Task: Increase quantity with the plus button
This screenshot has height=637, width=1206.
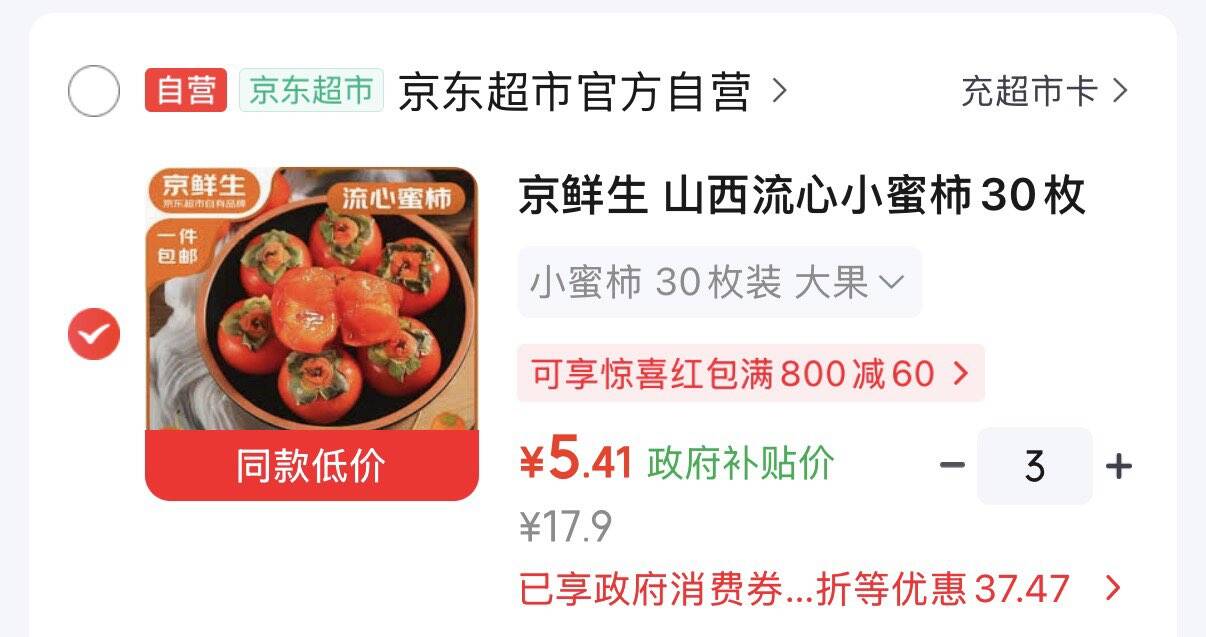Action: [1118, 465]
